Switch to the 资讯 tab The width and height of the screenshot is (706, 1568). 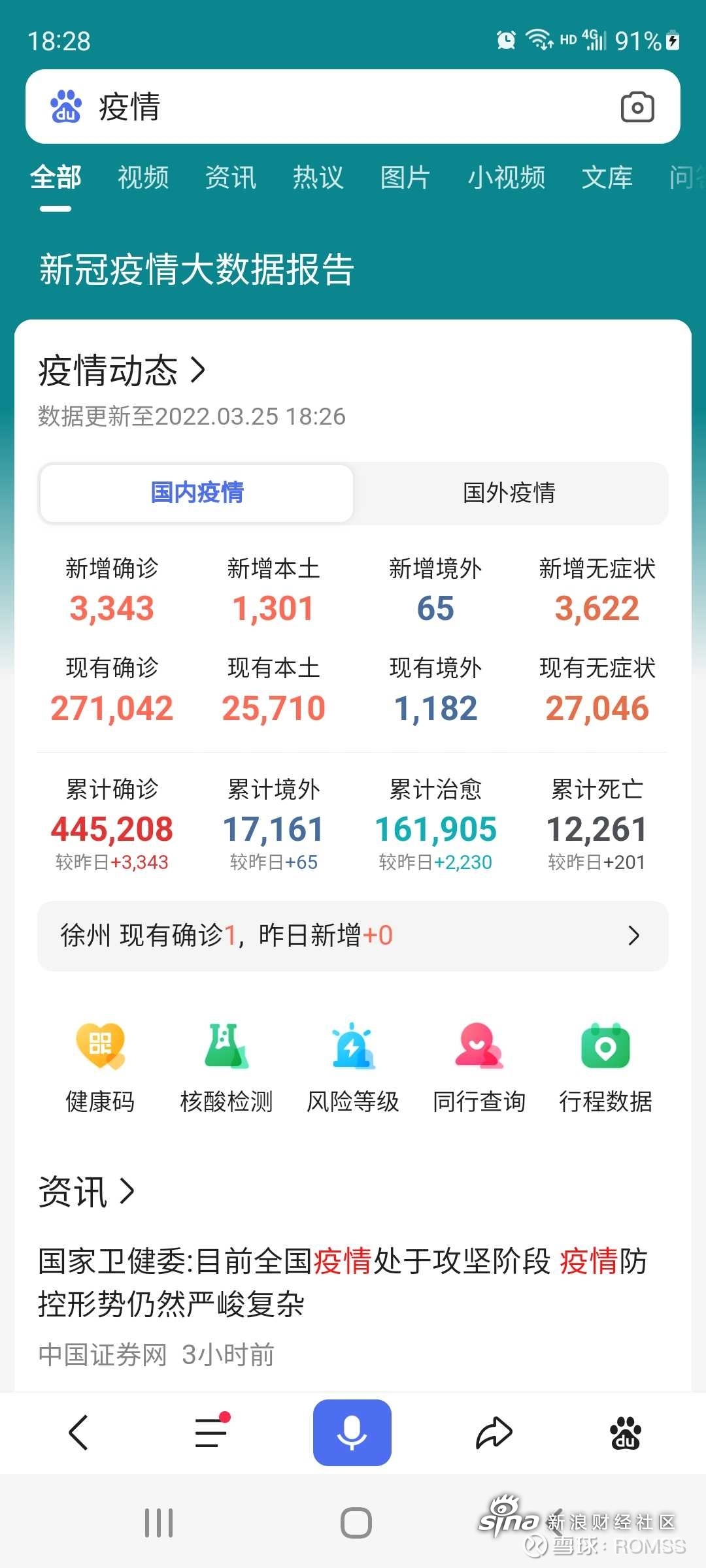(x=231, y=177)
